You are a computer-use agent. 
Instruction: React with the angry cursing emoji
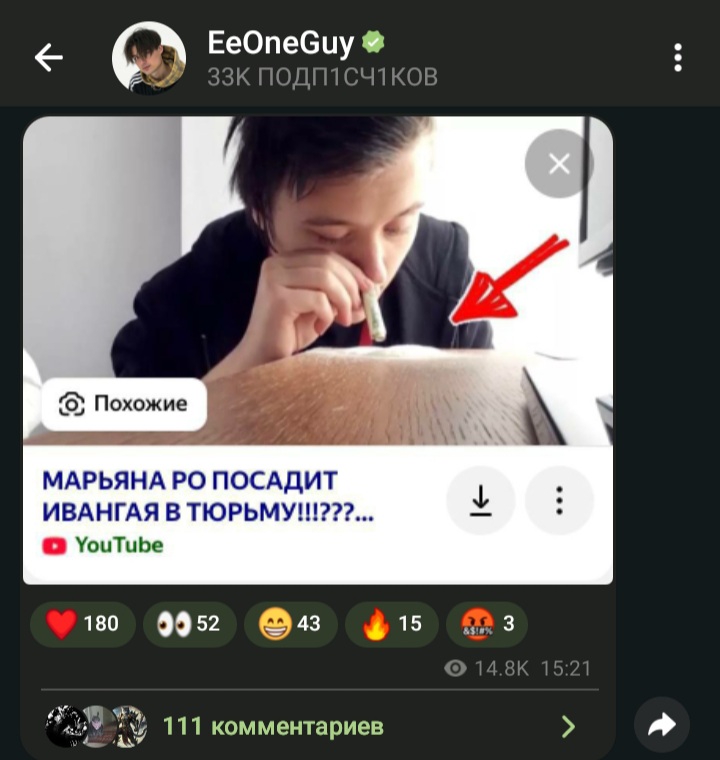click(x=486, y=624)
